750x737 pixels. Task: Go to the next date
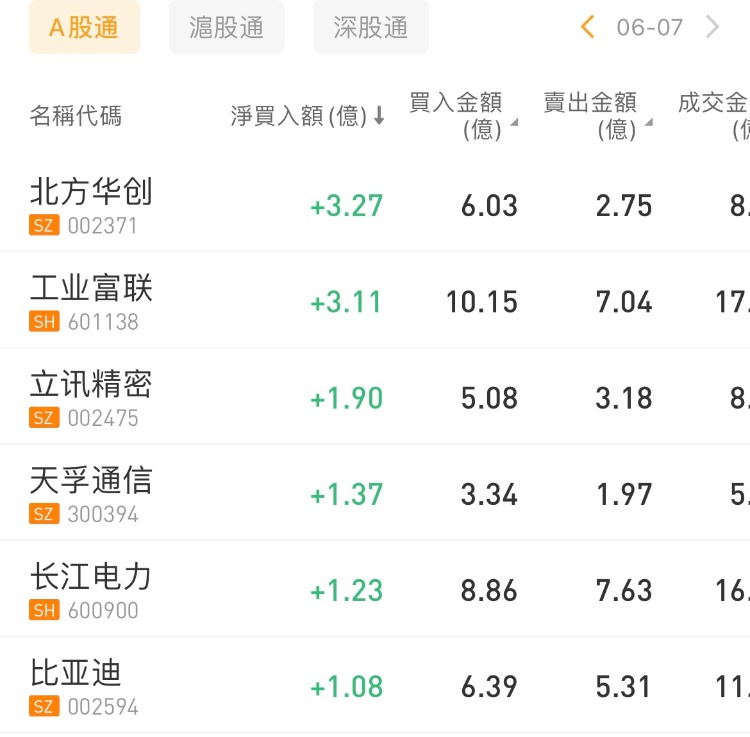pos(713,27)
